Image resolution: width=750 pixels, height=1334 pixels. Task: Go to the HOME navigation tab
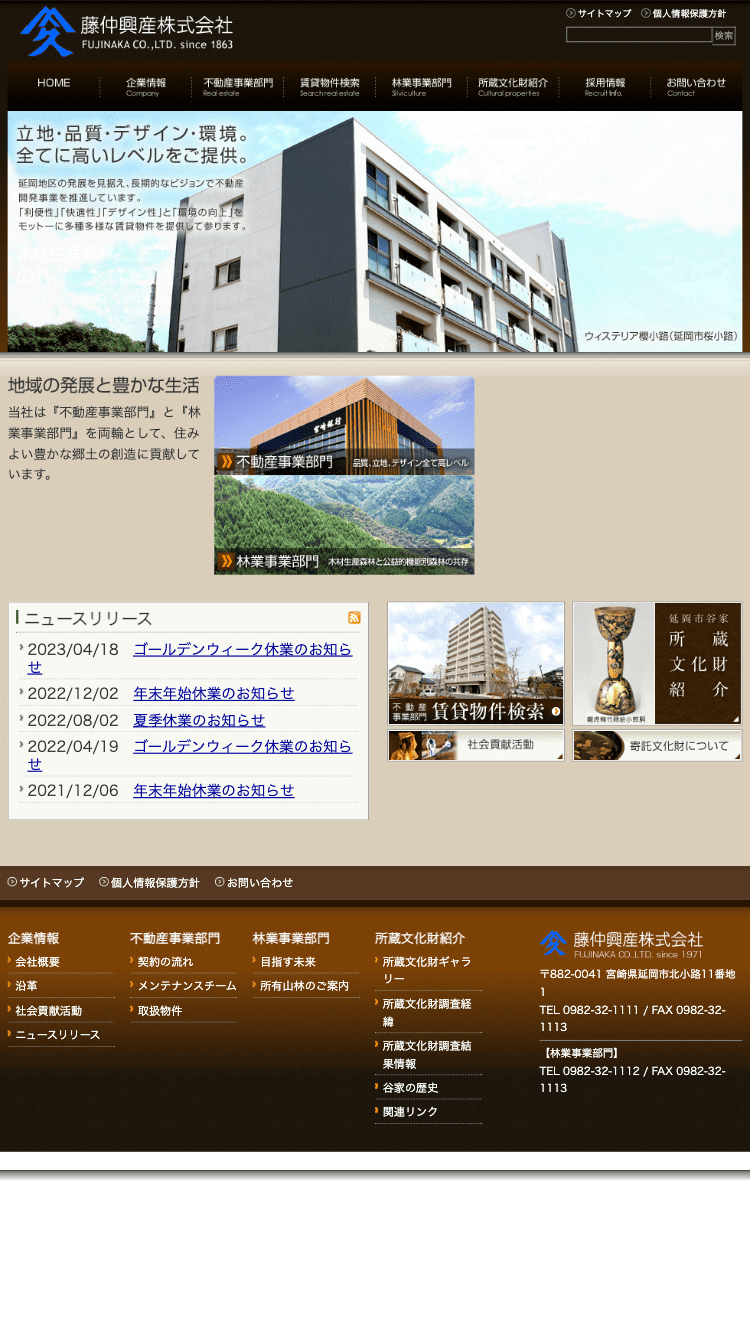click(x=54, y=86)
